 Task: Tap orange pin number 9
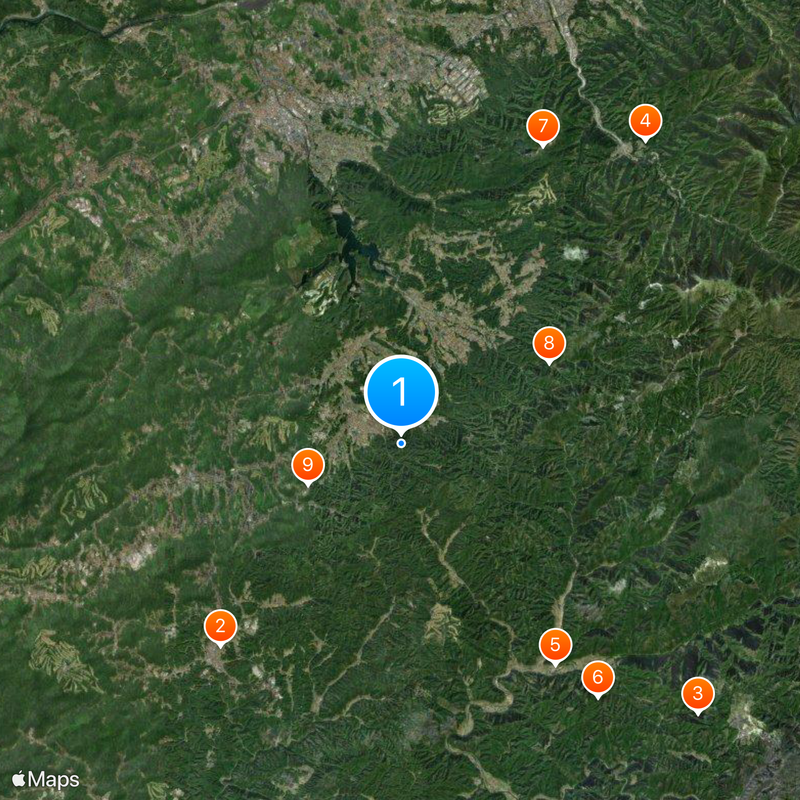coord(308,465)
